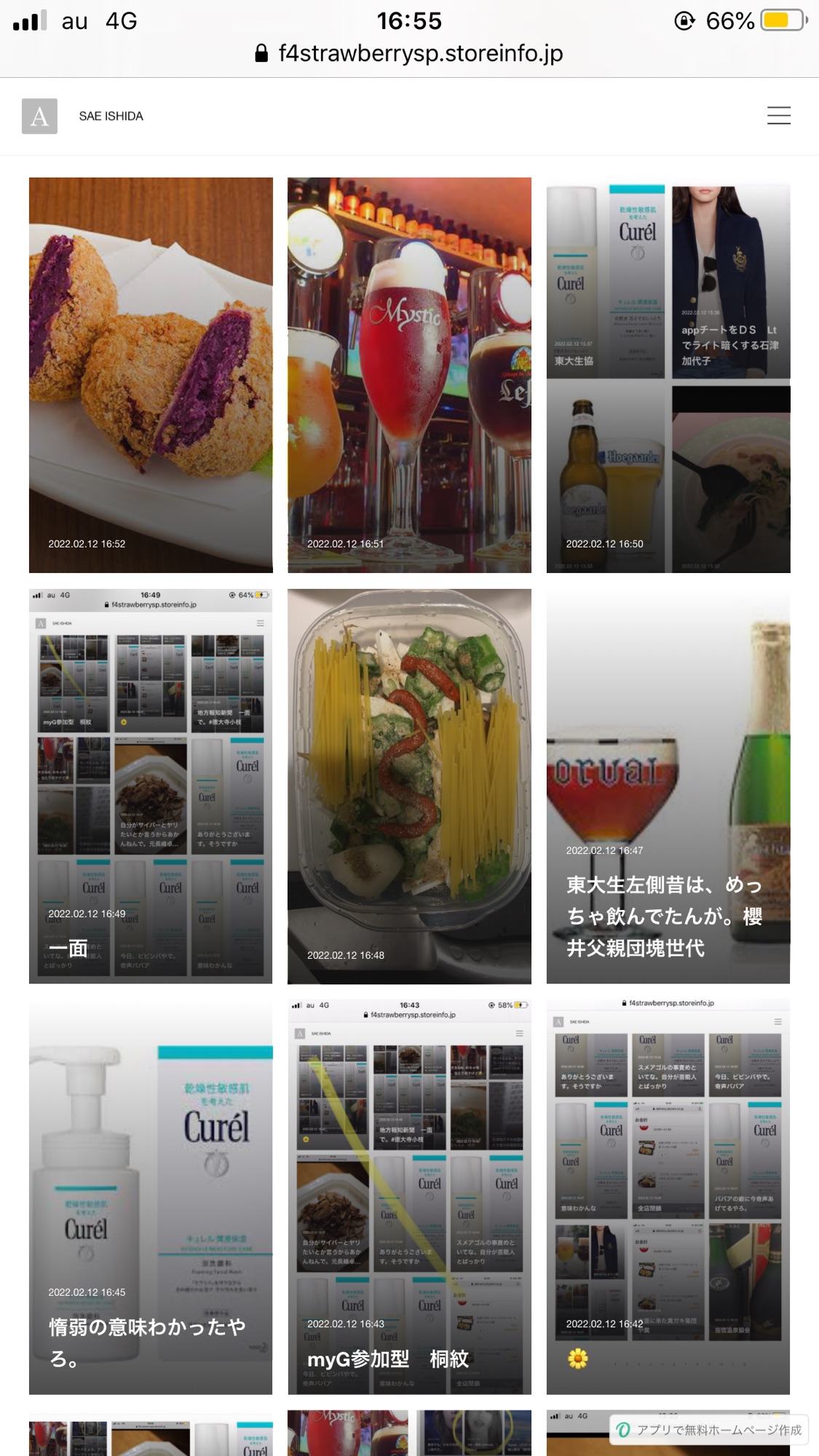Open the Mystic beer post from 16:51
Image resolution: width=819 pixels, height=1456 pixels.
coord(409,375)
